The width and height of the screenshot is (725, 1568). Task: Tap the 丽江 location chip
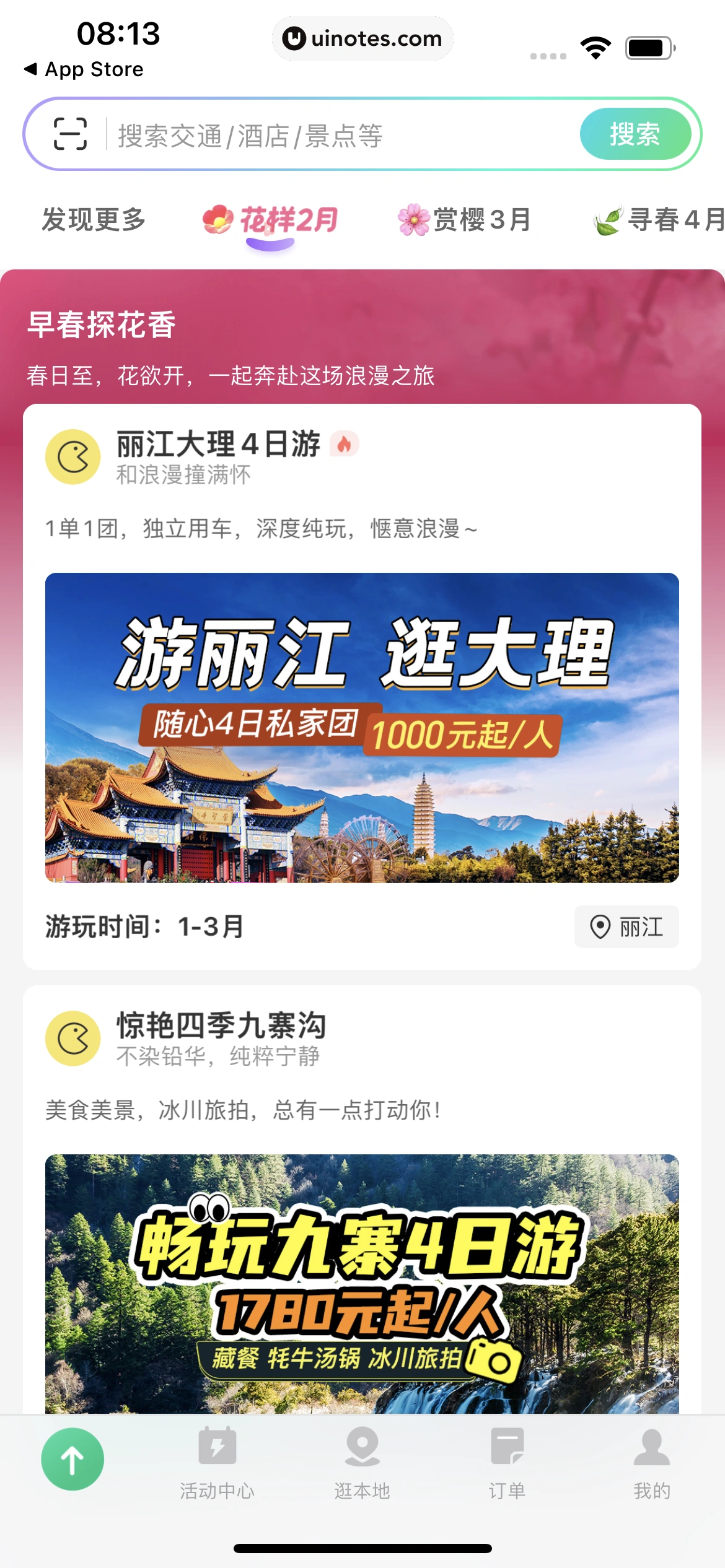pyautogui.click(x=626, y=926)
